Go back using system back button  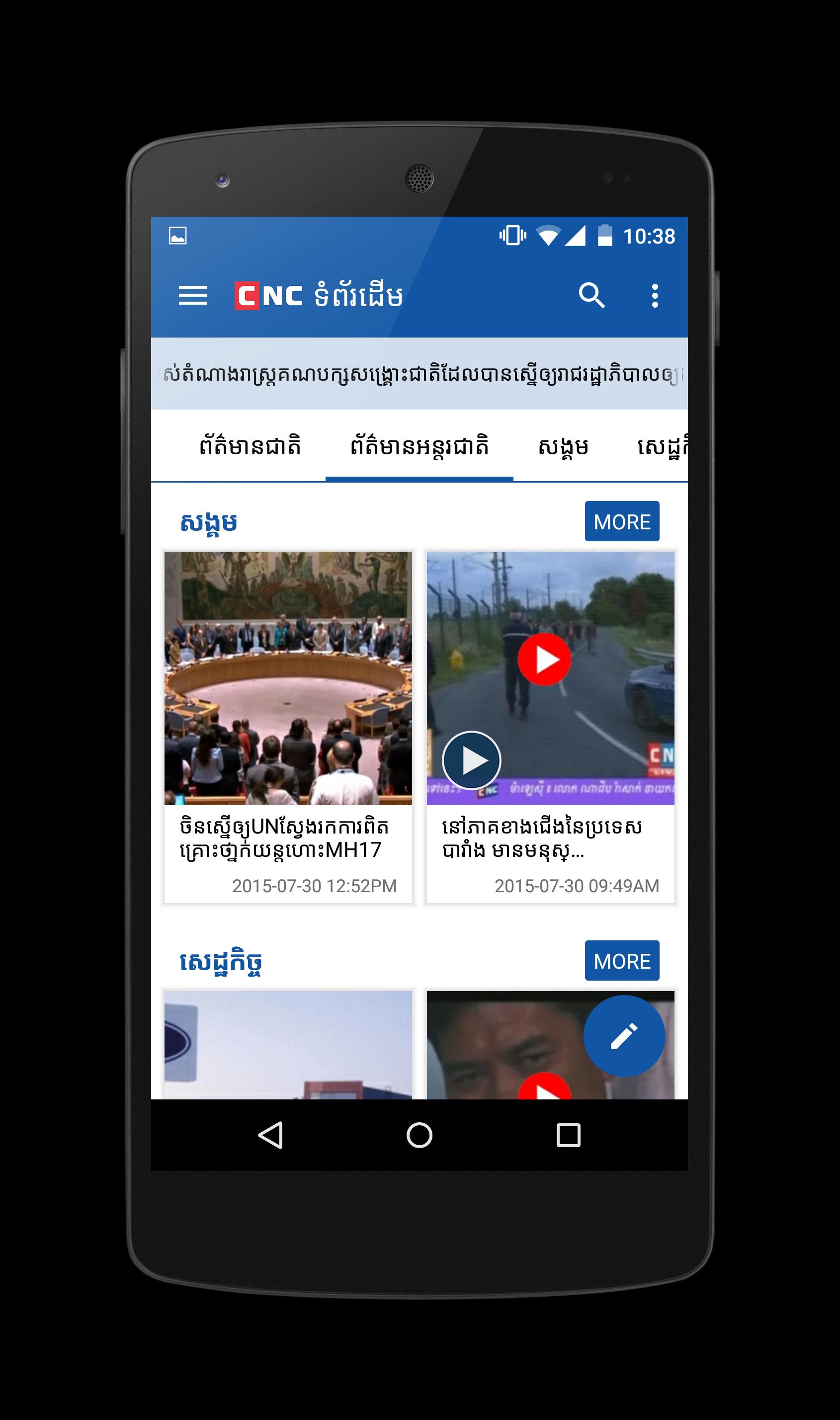click(270, 1135)
